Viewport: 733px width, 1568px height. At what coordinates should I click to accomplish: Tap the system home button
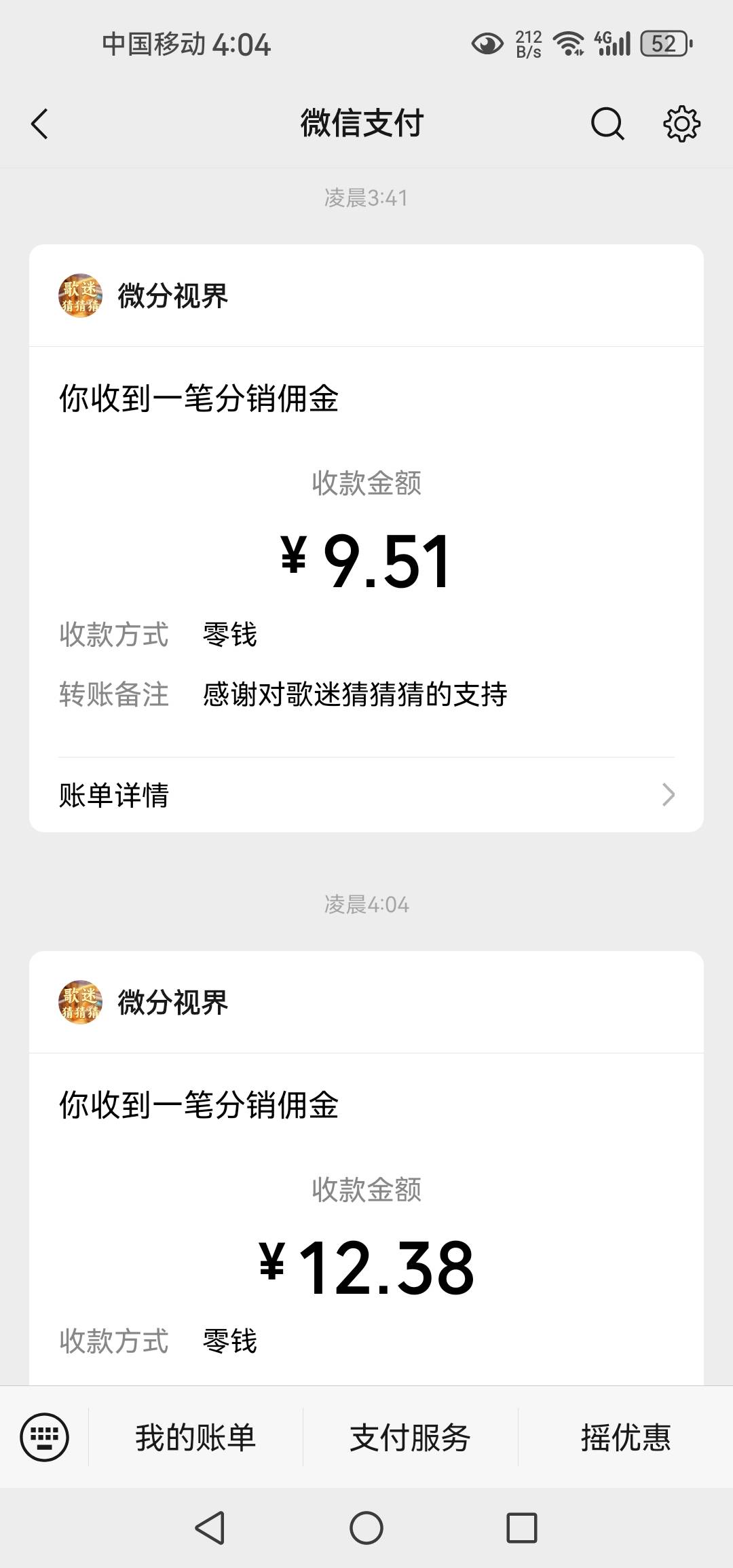click(x=366, y=1529)
